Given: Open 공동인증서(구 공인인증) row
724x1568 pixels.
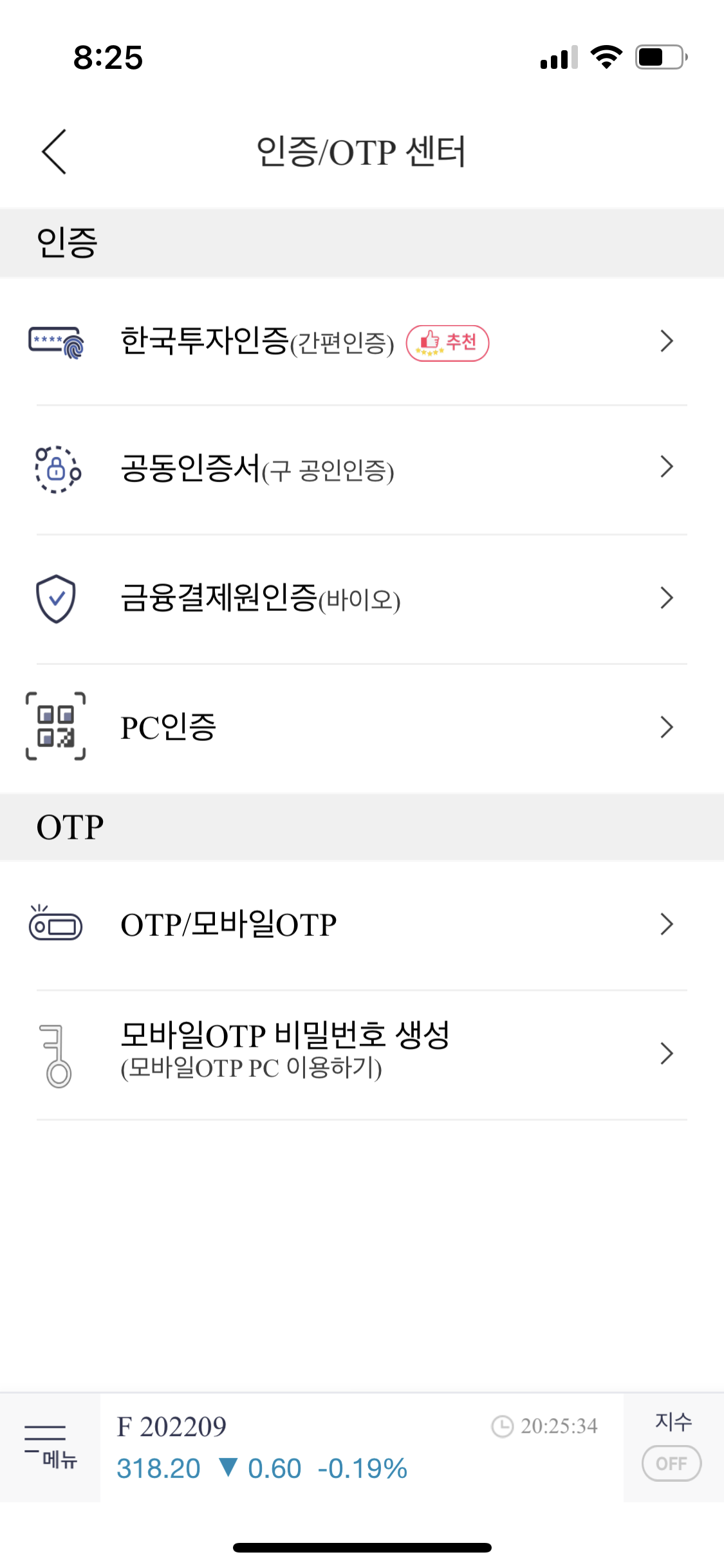Looking at the screenshot, I should coord(362,470).
